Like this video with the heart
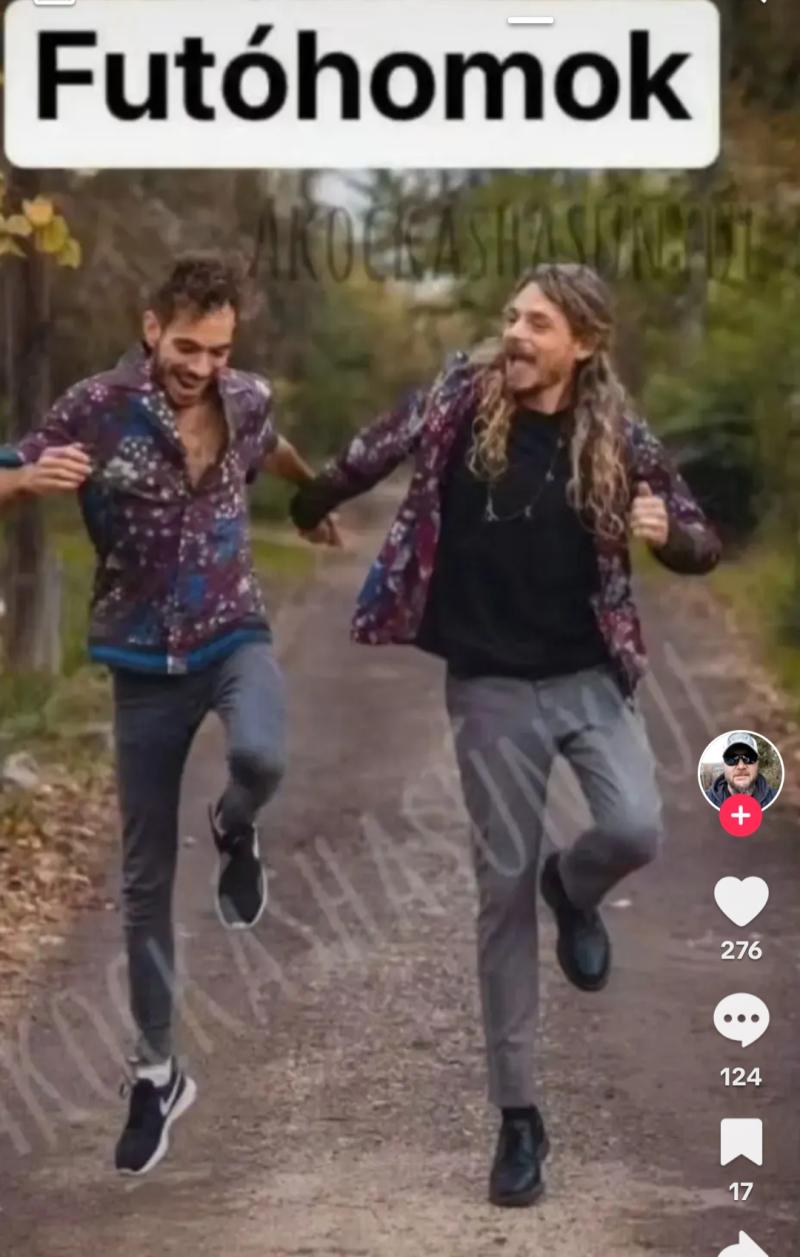Viewport: 800px width, 1257px height. coord(741,900)
